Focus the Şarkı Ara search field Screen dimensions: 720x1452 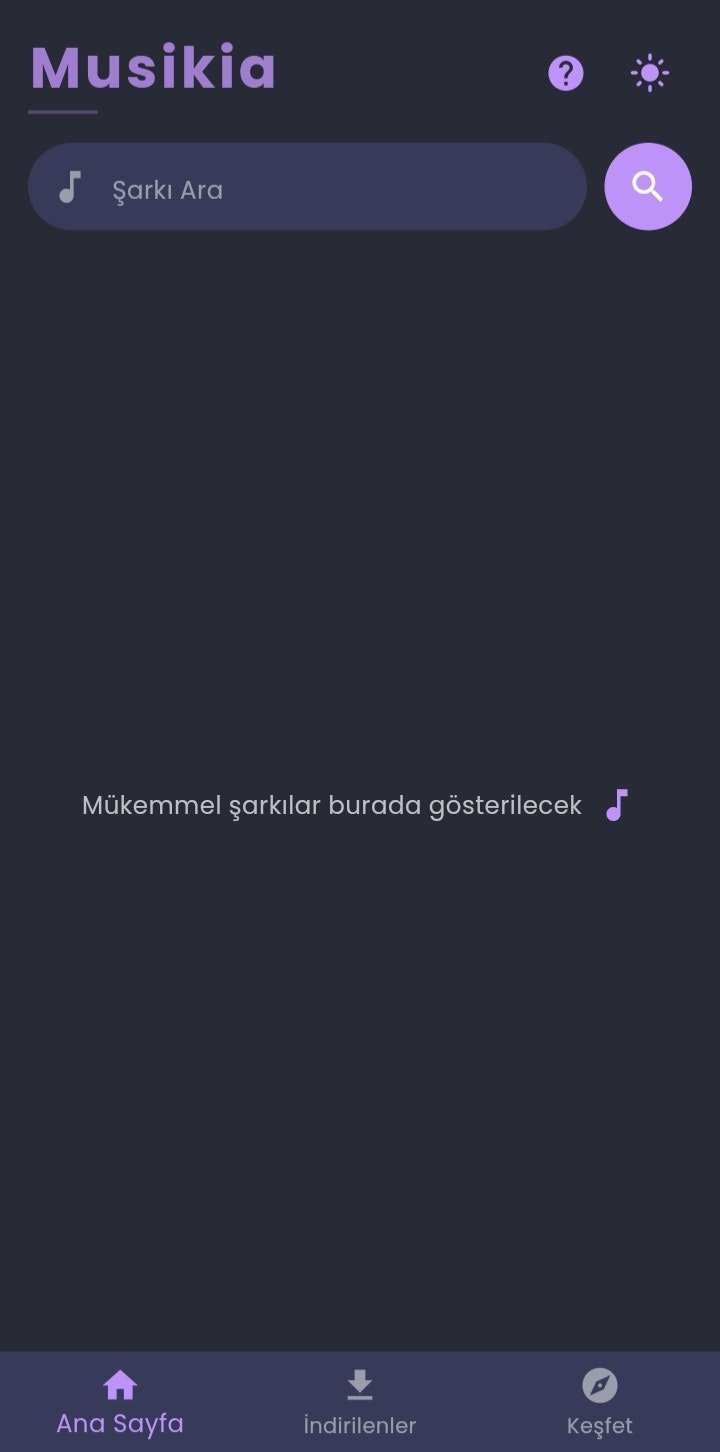point(307,187)
